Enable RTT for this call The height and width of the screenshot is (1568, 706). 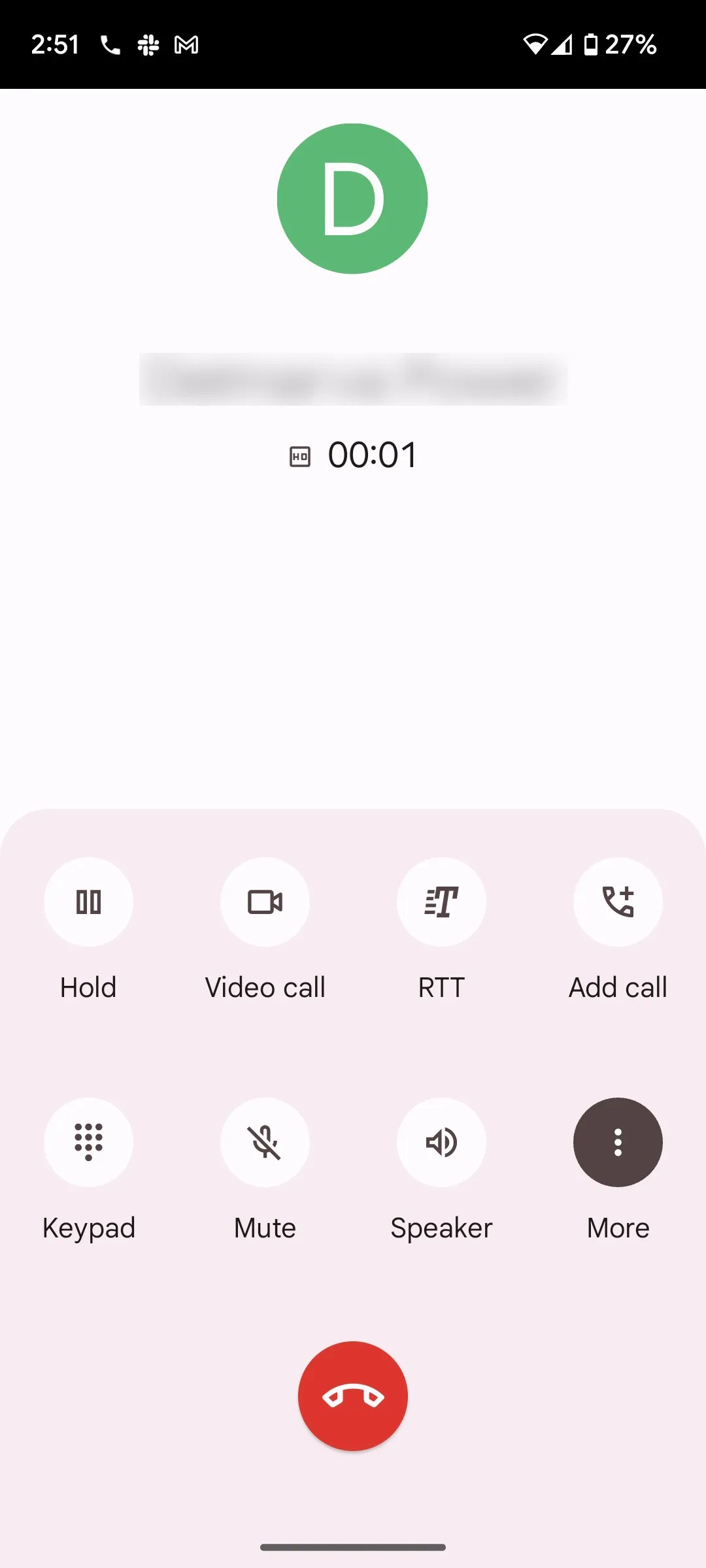point(441,902)
